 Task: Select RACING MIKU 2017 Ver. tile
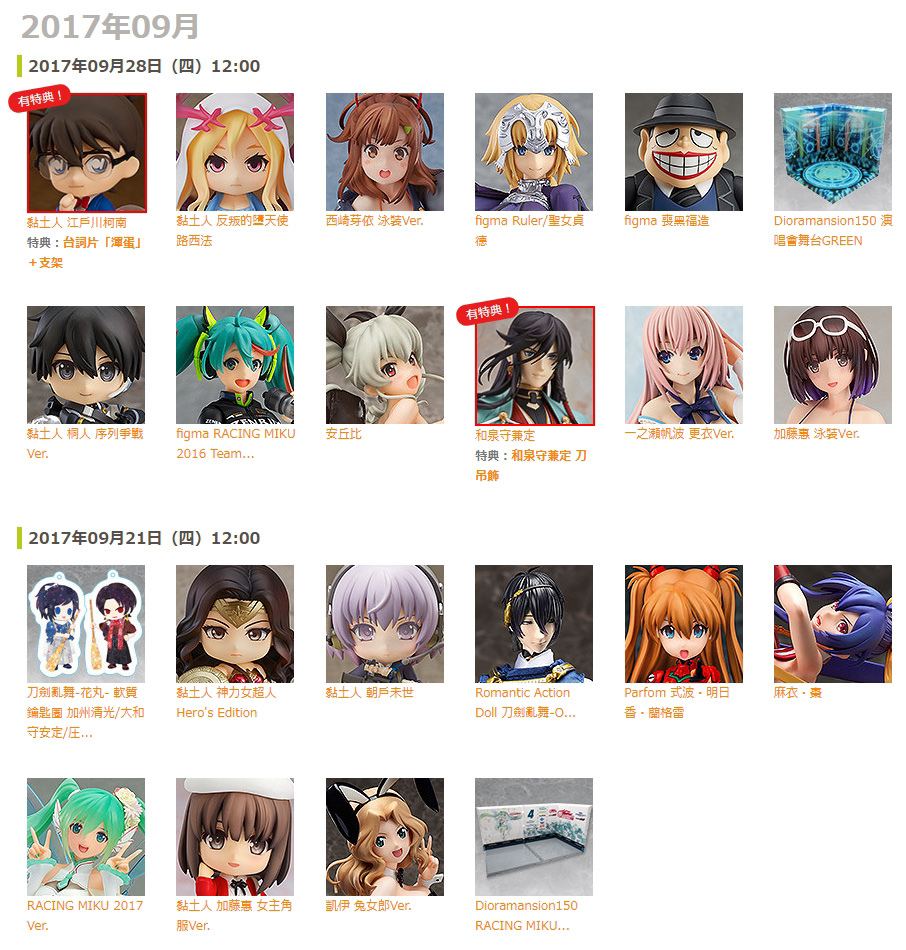click(86, 837)
